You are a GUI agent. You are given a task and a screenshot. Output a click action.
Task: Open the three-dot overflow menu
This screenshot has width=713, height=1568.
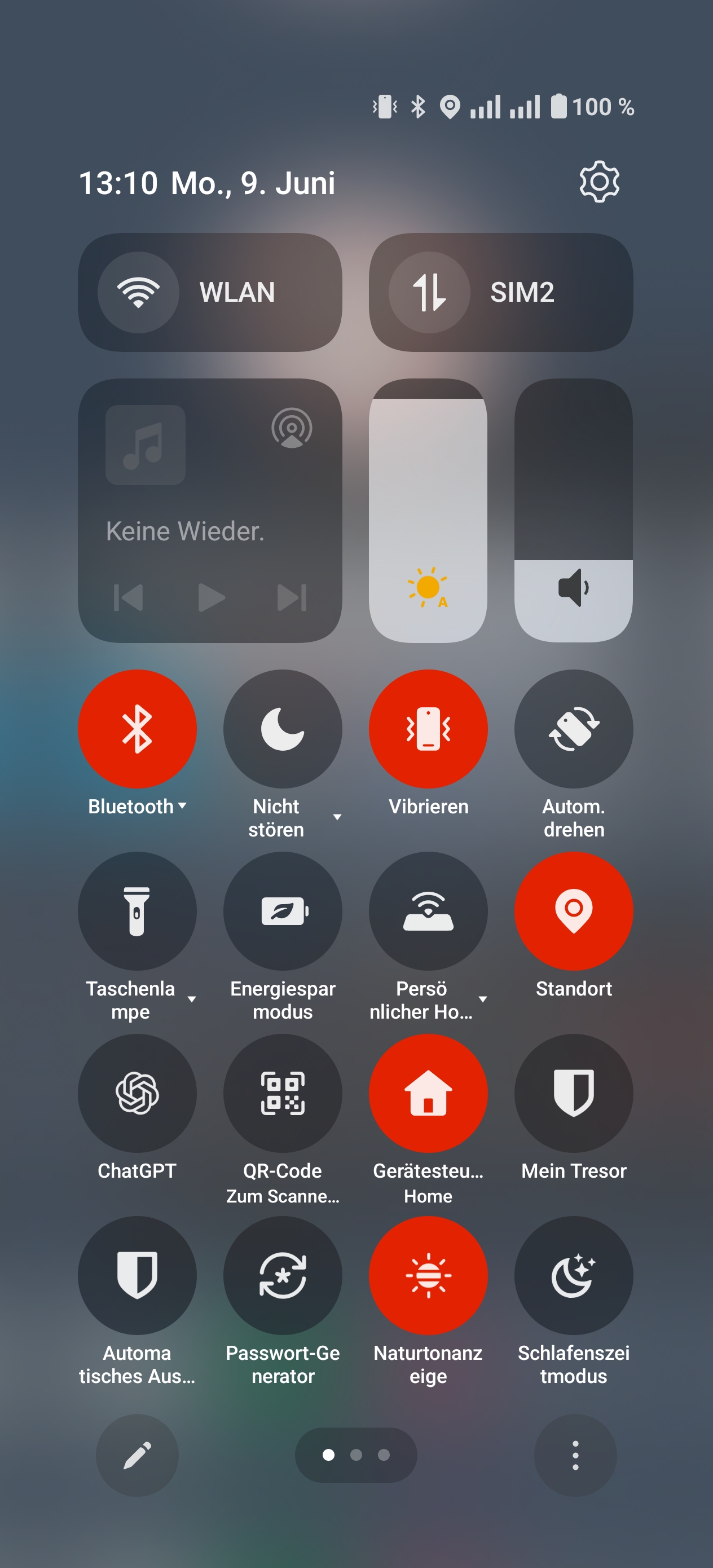[x=575, y=1455]
